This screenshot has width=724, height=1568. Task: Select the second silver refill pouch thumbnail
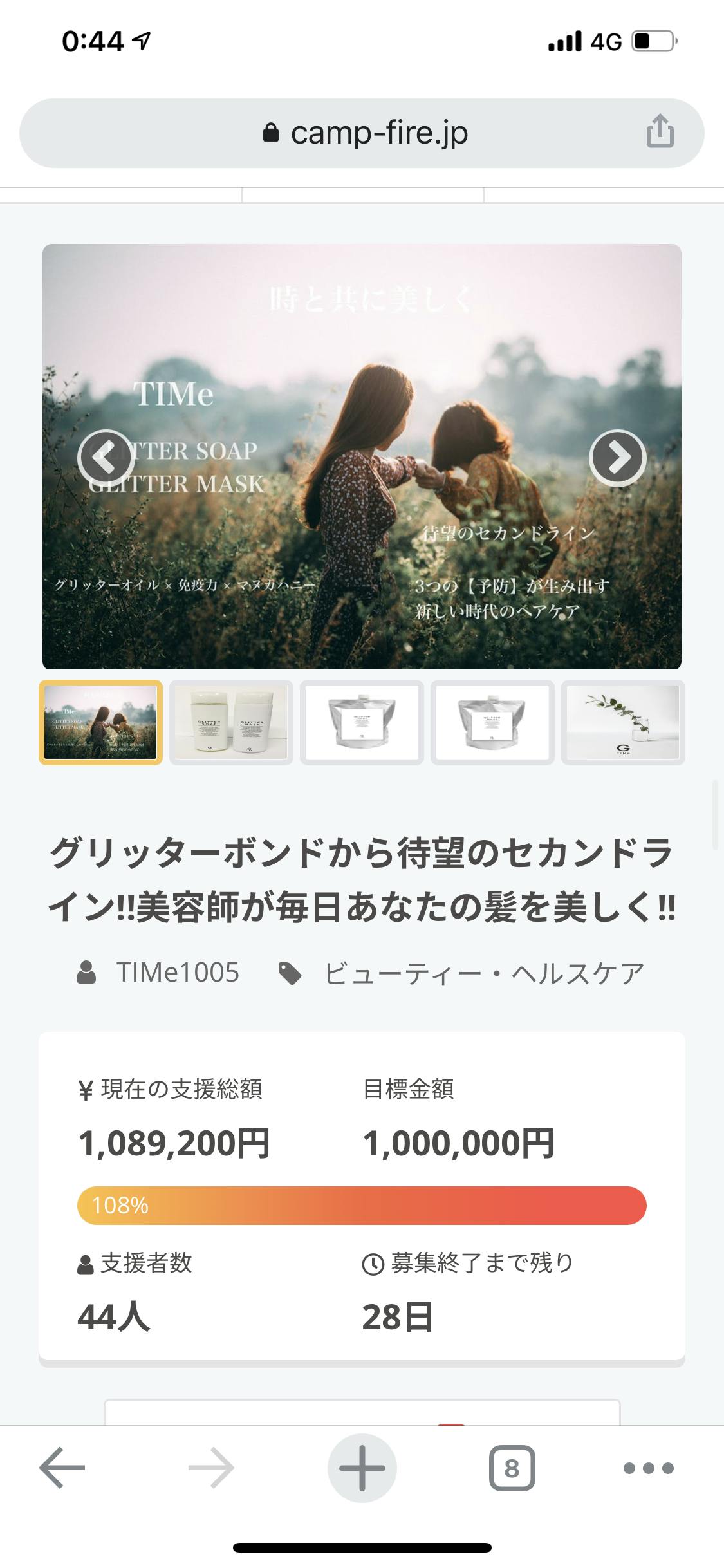click(492, 722)
